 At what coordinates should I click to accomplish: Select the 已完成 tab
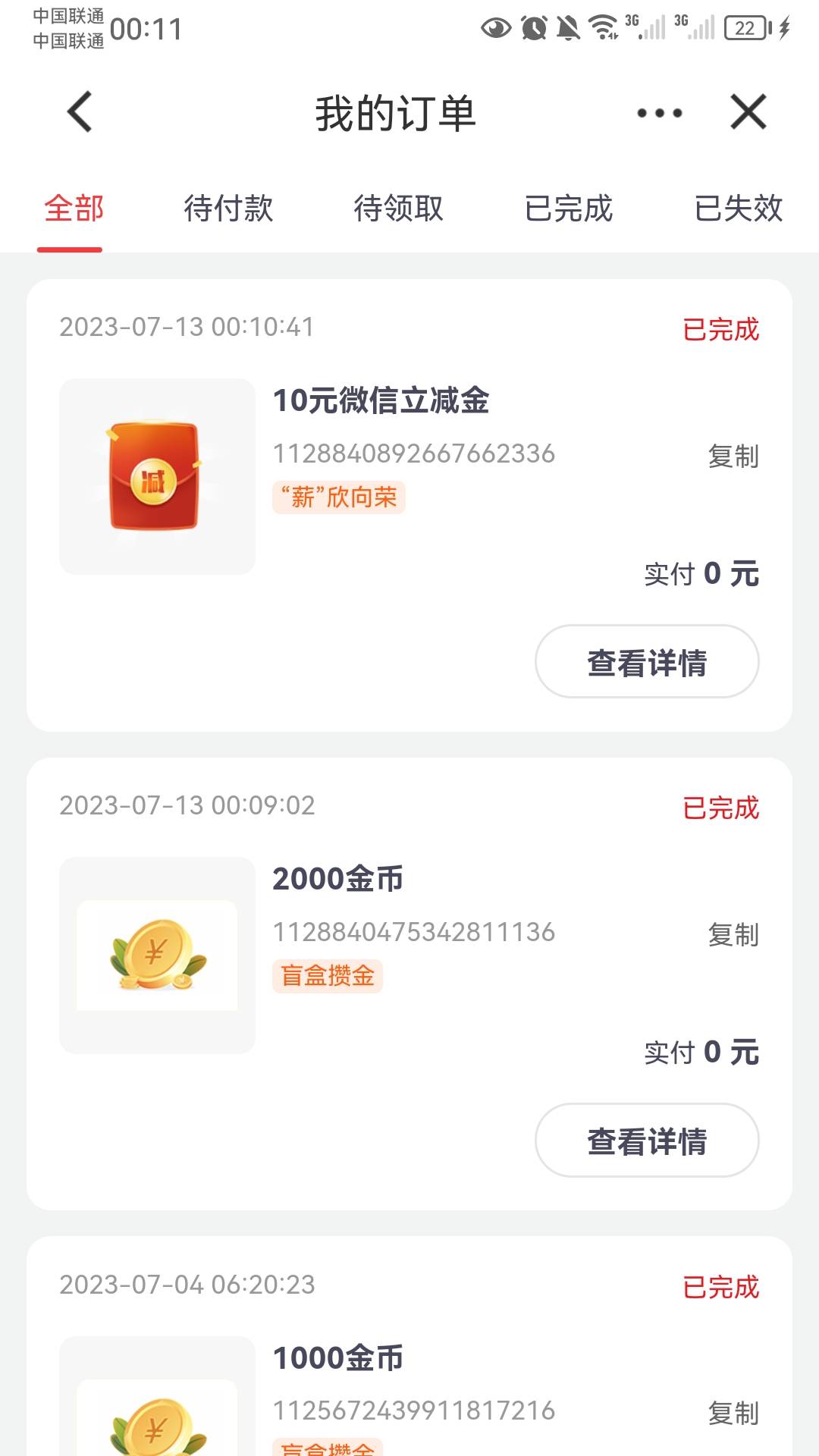[568, 209]
